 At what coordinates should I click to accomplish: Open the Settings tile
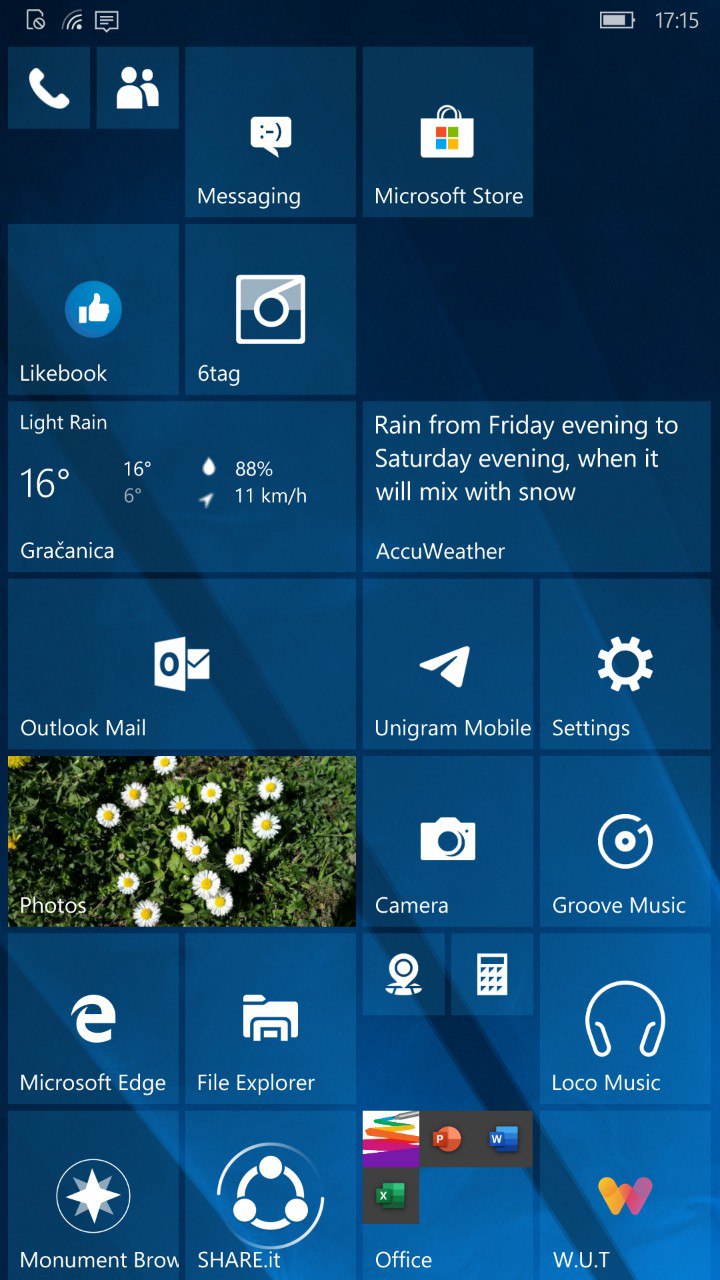pyautogui.click(x=625, y=664)
